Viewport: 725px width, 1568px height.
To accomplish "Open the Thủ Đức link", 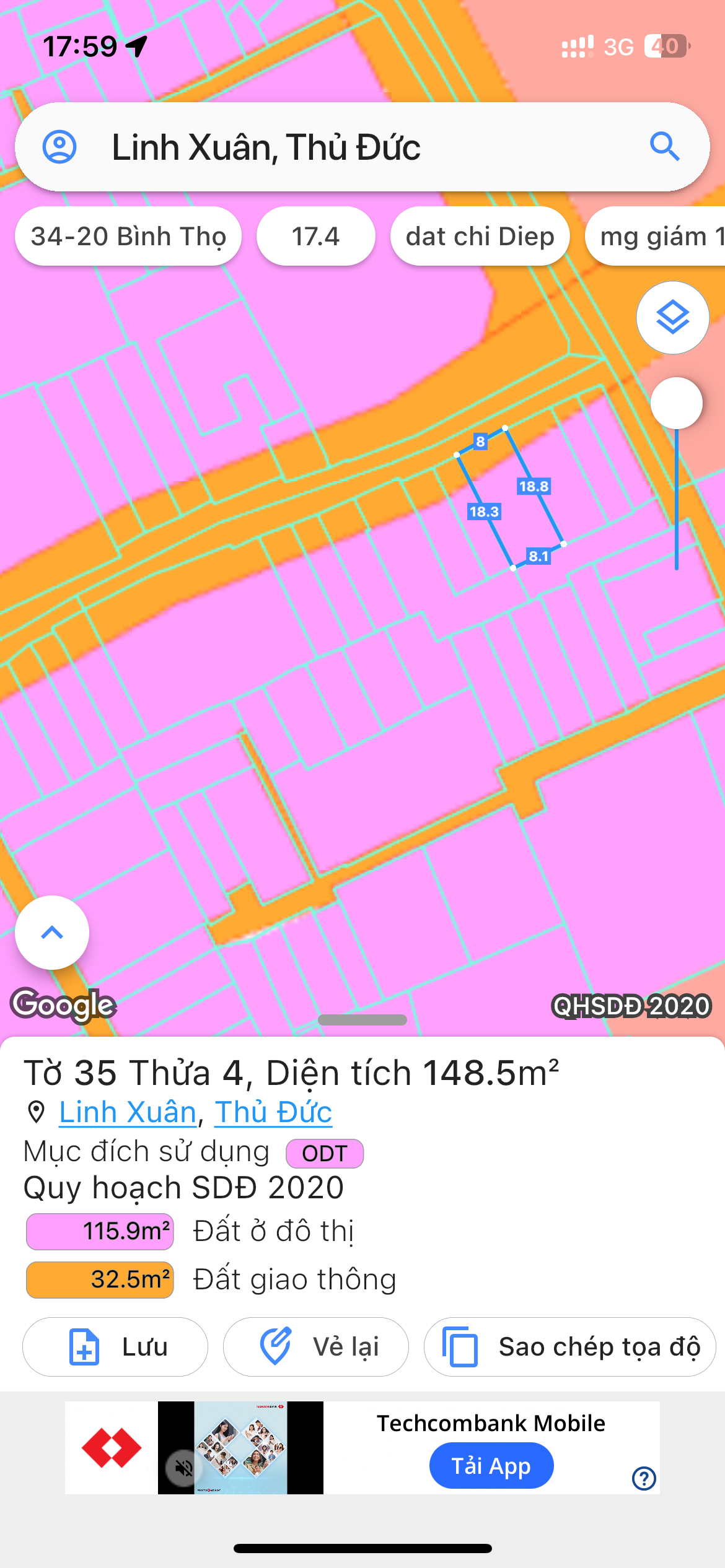I will pos(273,1112).
